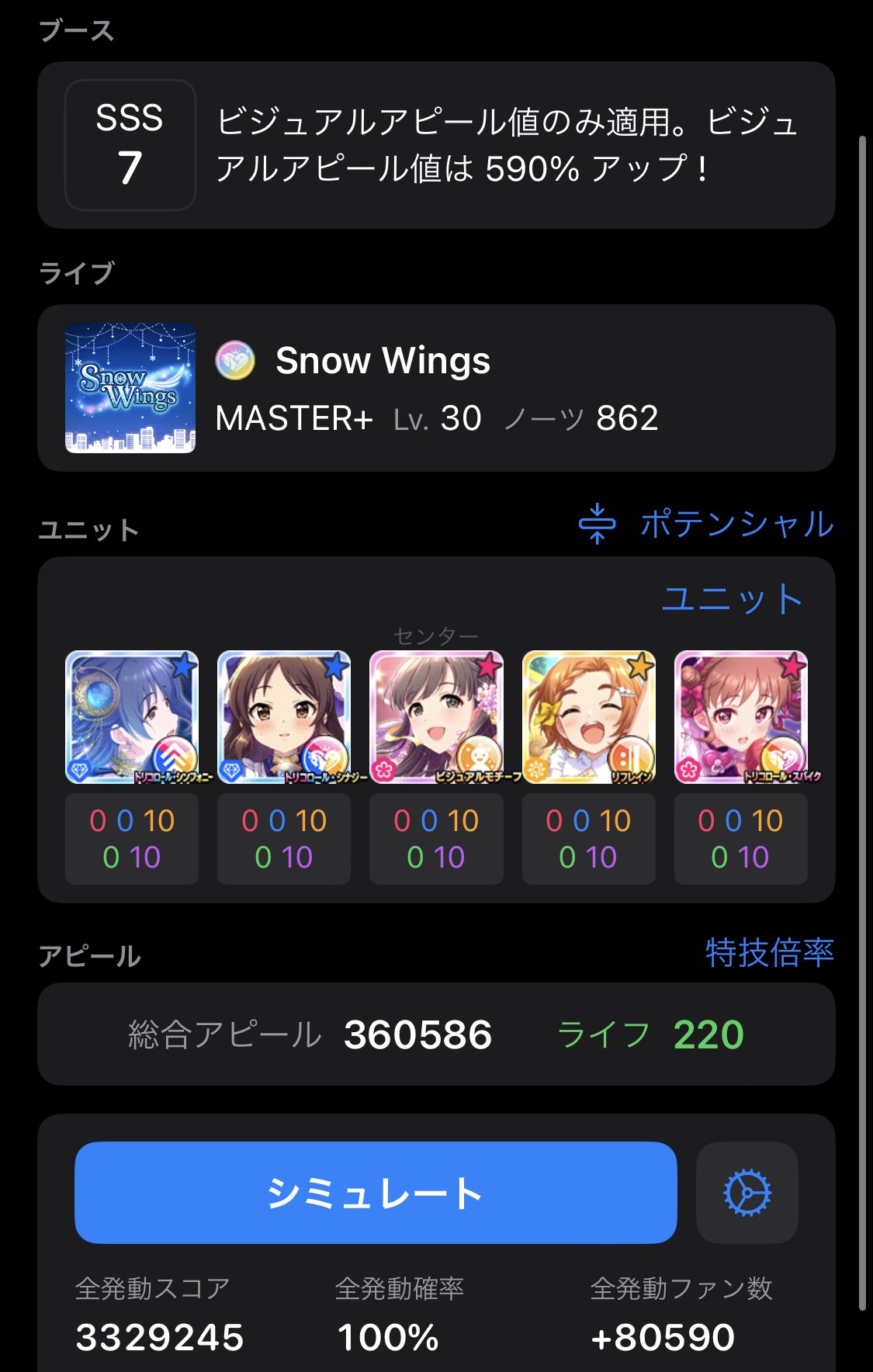Tap the ポテンシャル link
873x1372 pixels.
coord(706,525)
